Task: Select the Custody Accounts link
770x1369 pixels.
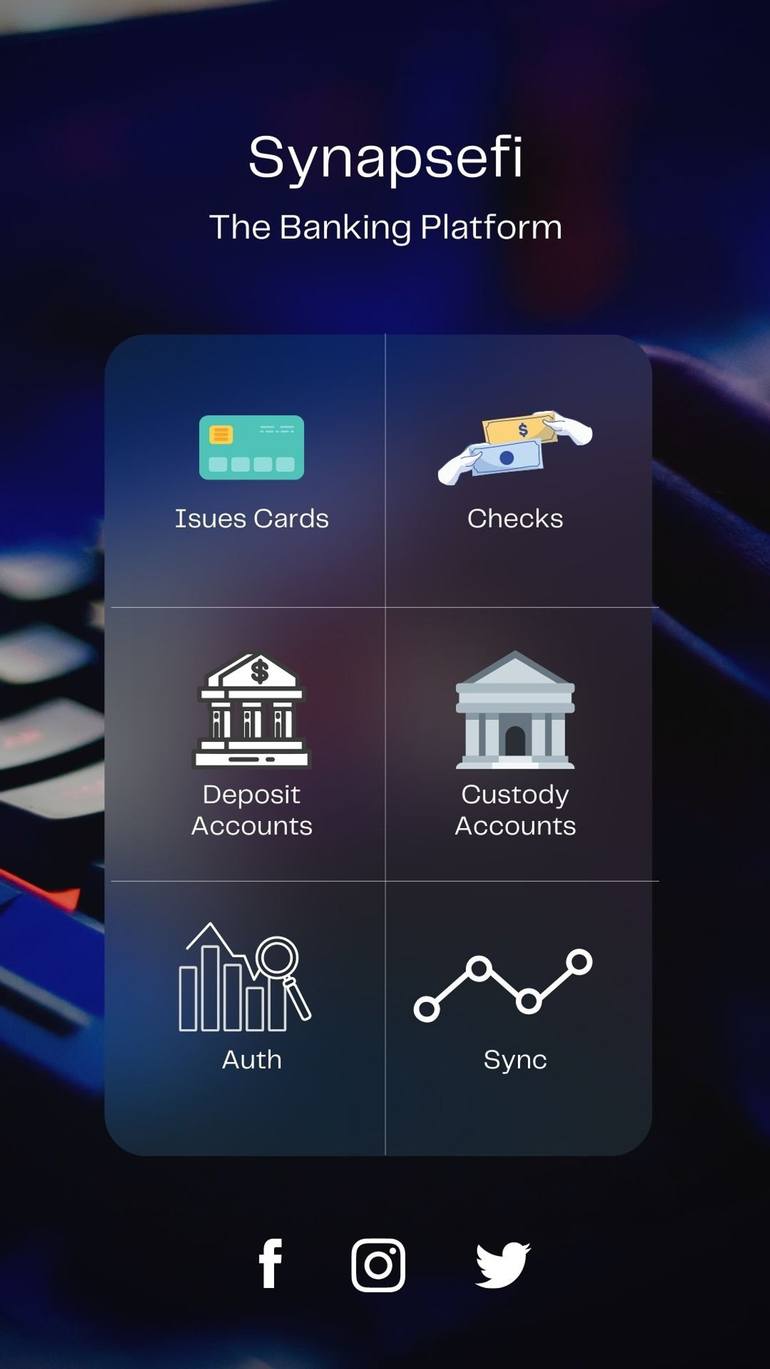Action: 514,810
